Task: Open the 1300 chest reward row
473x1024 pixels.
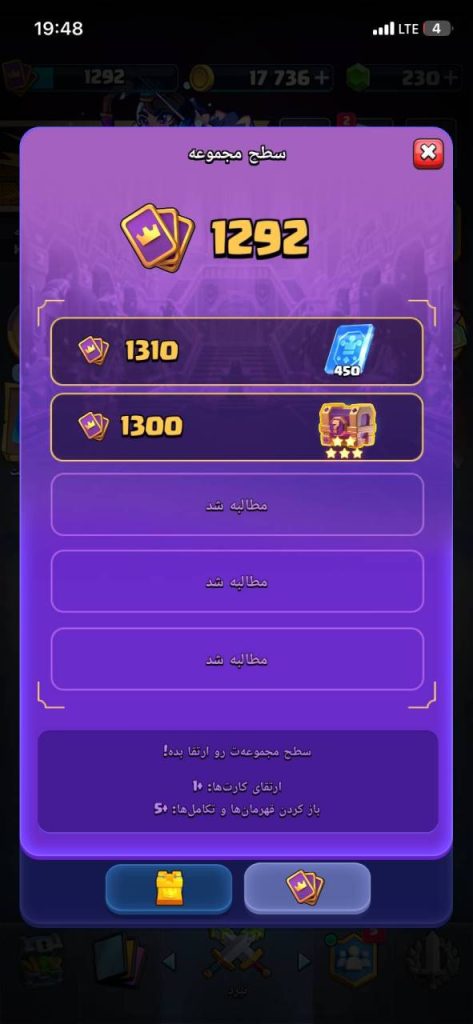Action: (236, 427)
